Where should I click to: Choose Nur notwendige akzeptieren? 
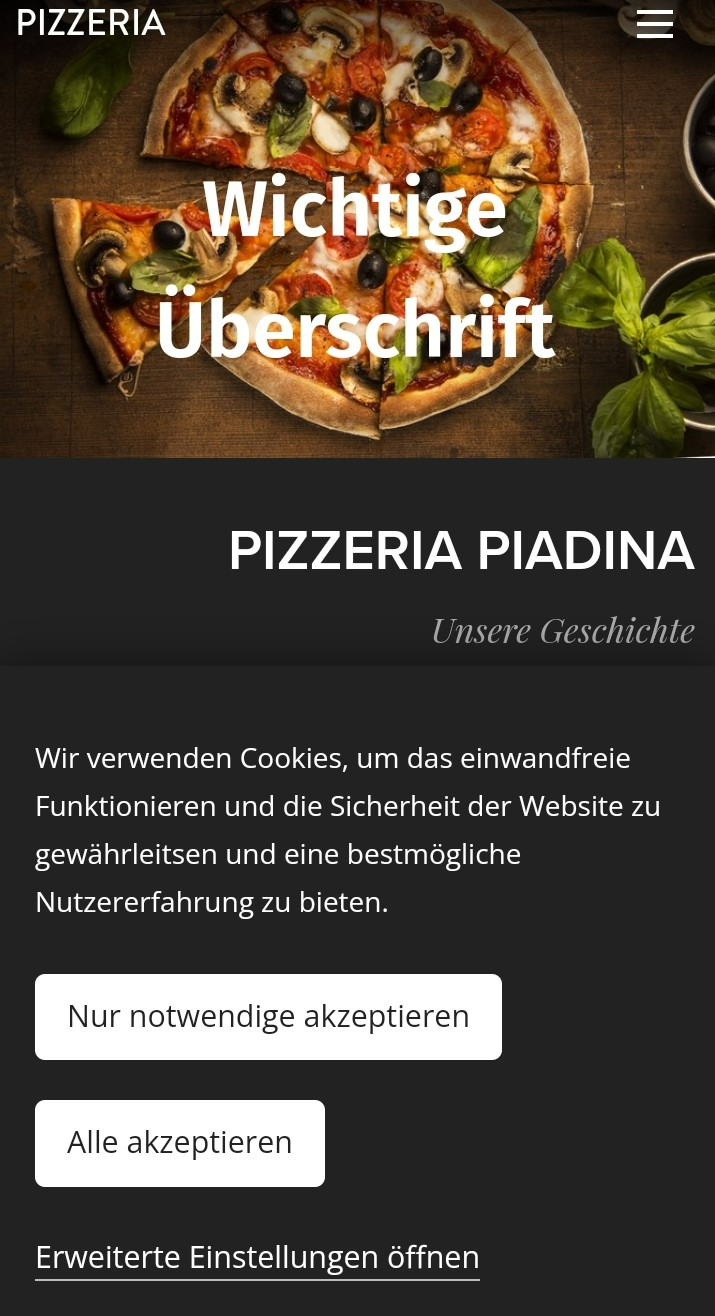tap(268, 1016)
